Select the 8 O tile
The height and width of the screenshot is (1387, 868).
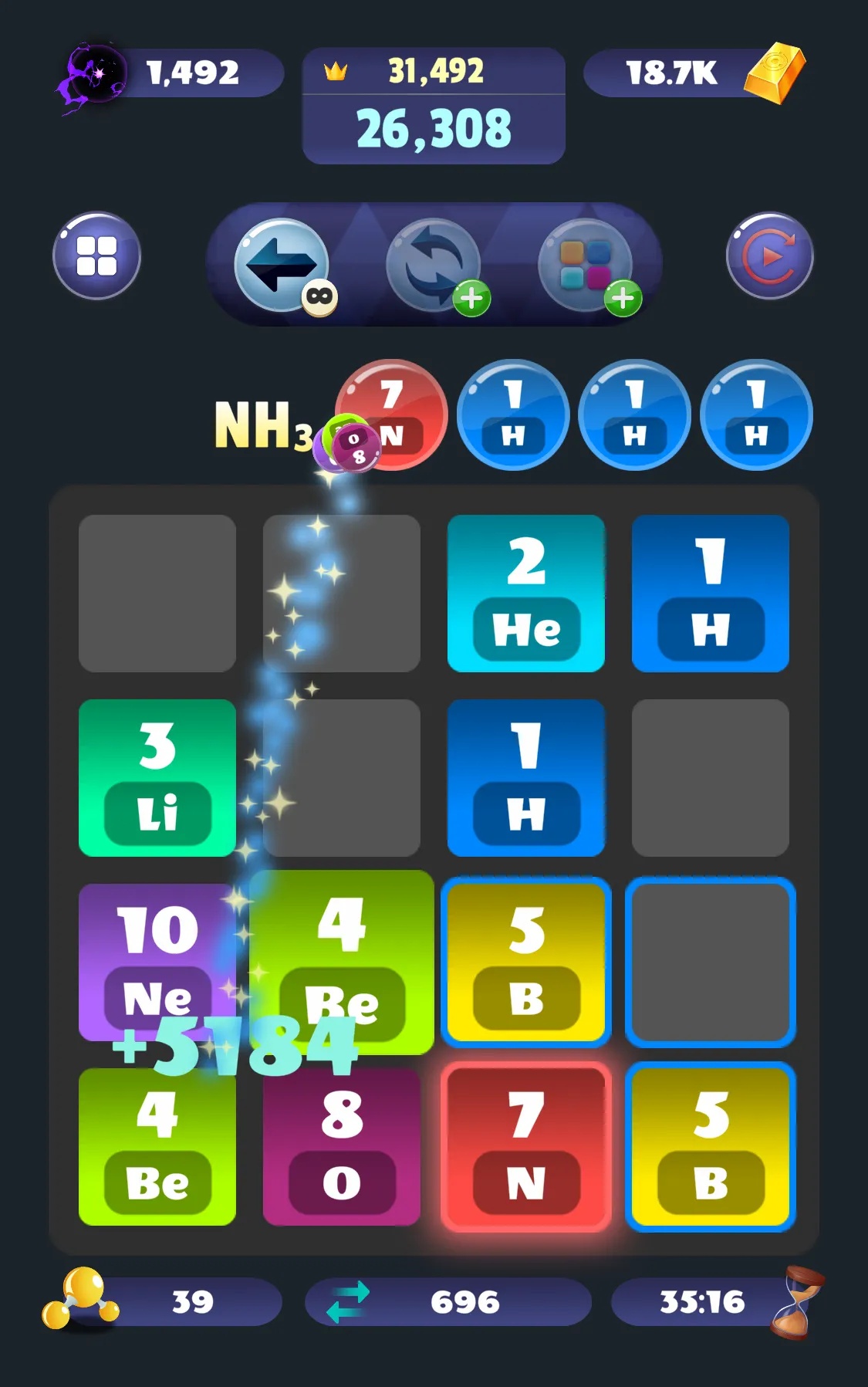point(341,1146)
